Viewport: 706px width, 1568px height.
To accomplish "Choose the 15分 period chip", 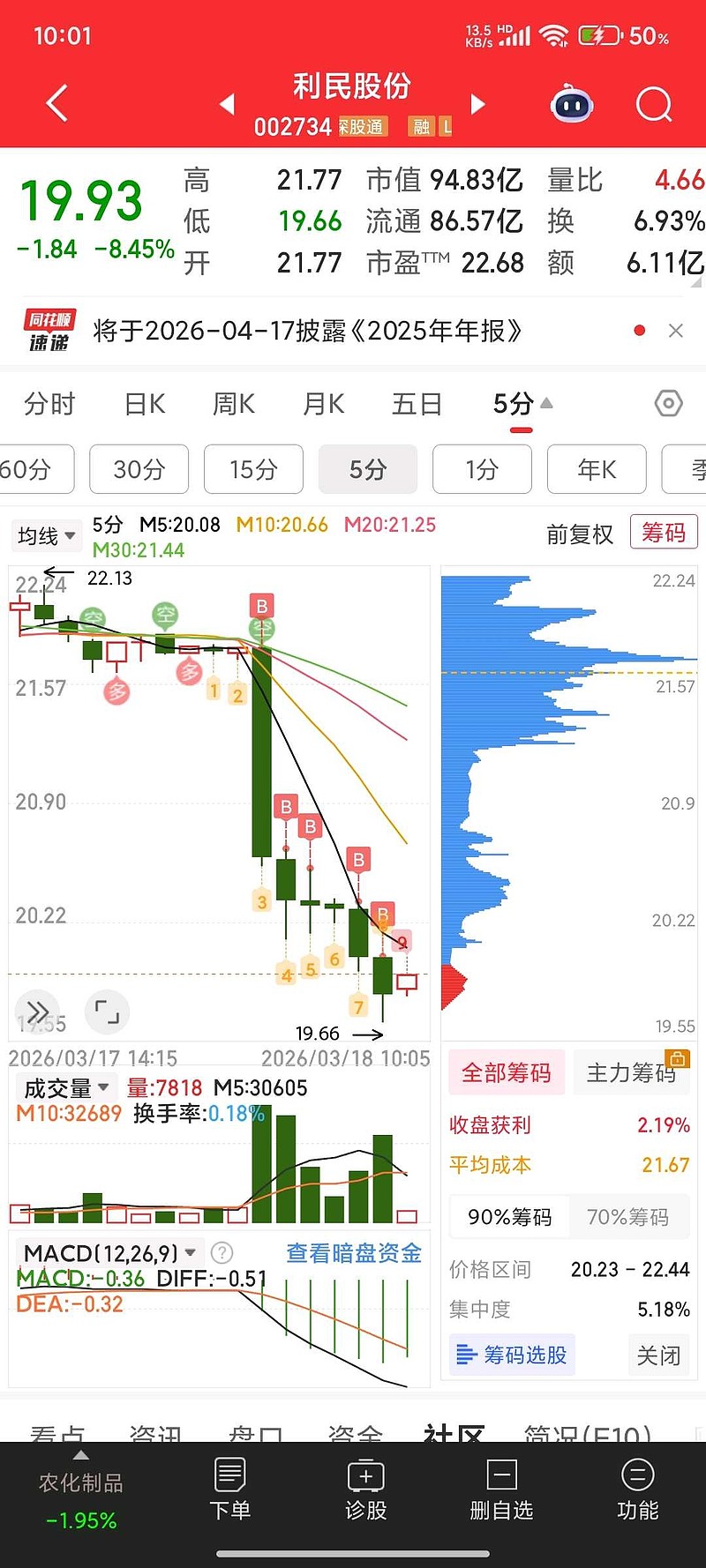I will [253, 469].
